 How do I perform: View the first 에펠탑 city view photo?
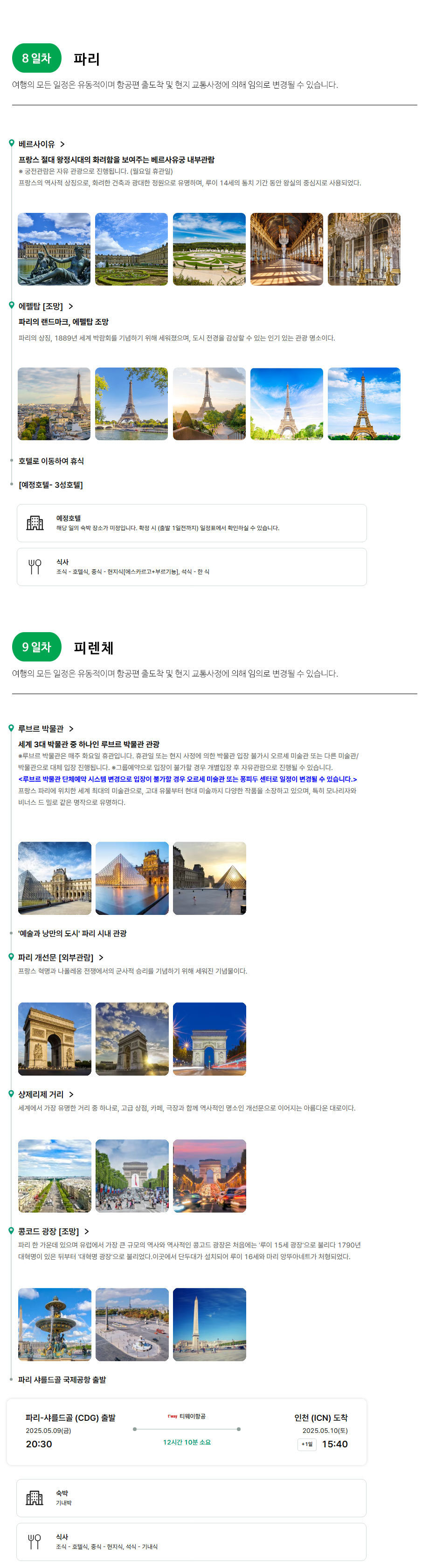[x=54, y=403]
